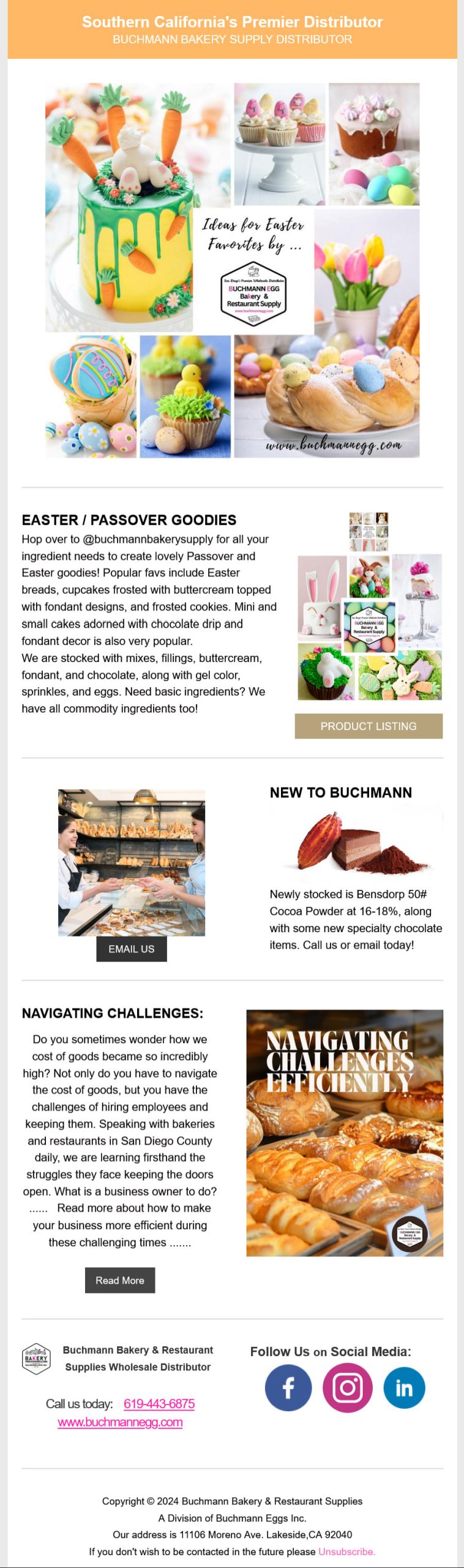Viewport: 464px width, 1568px height.
Task: Tap the Unsubscribe link
Action: 346,1551
